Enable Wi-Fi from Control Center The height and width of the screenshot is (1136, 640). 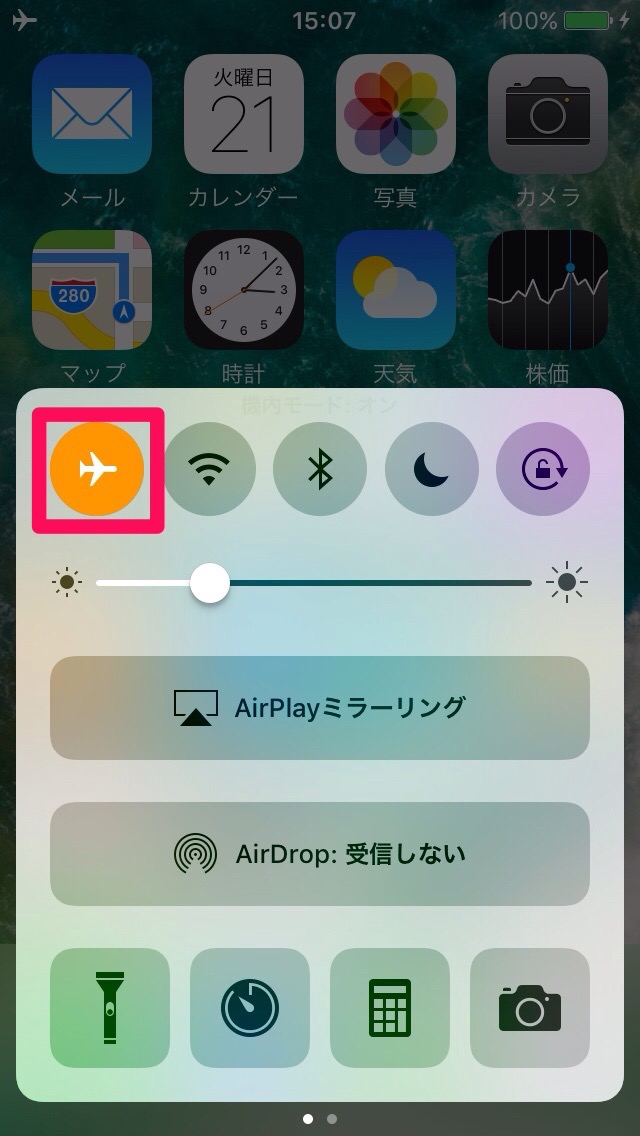pyautogui.click(x=209, y=468)
